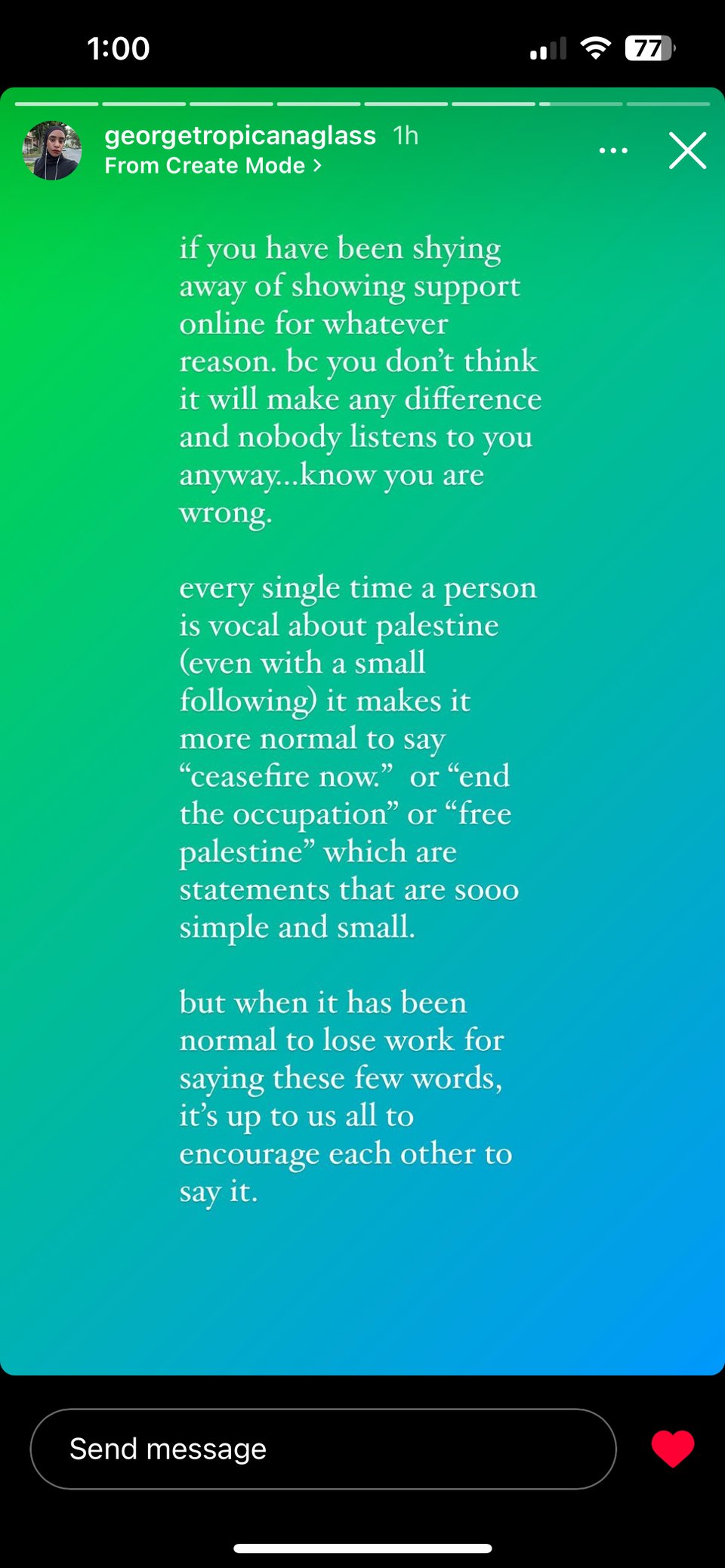Viewport: 725px width, 1568px height.
Task: Open georgetropicanaglass profile picture
Action: point(52,150)
